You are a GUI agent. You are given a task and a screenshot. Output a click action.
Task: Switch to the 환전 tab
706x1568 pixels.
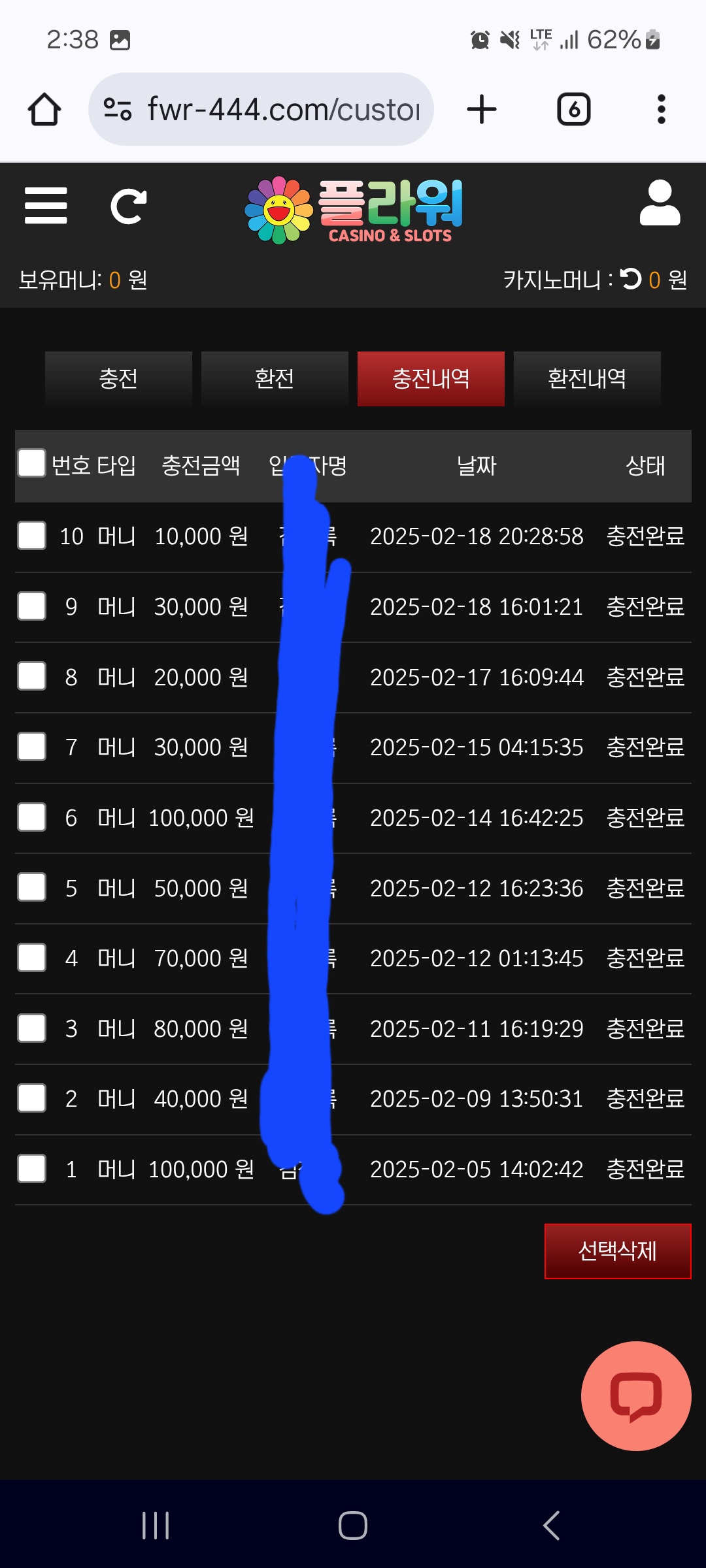pyautogui.click(x=275, y=379)
